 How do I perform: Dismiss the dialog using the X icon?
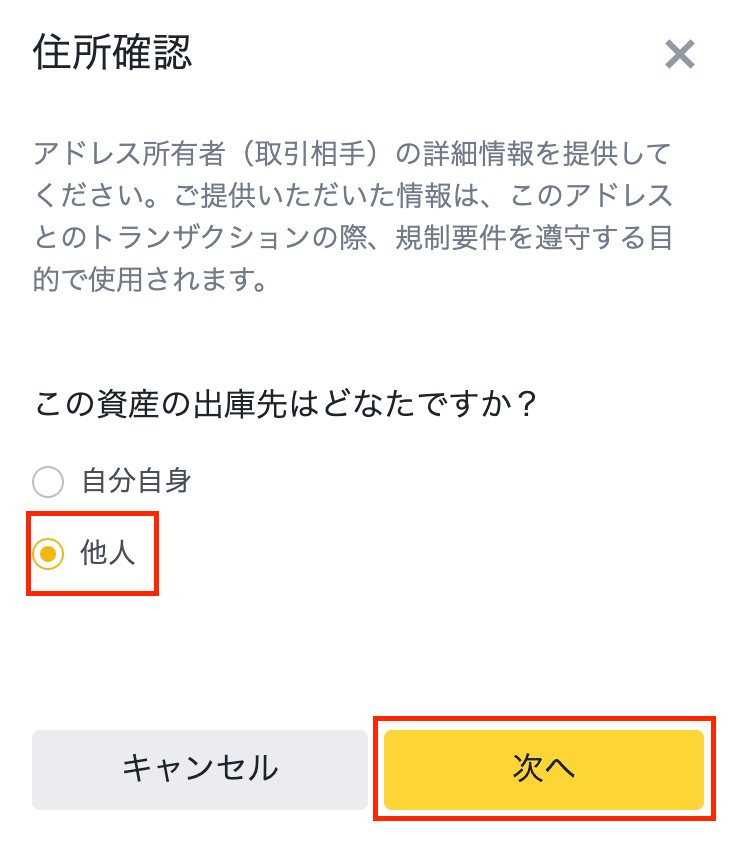click(681, 54)
